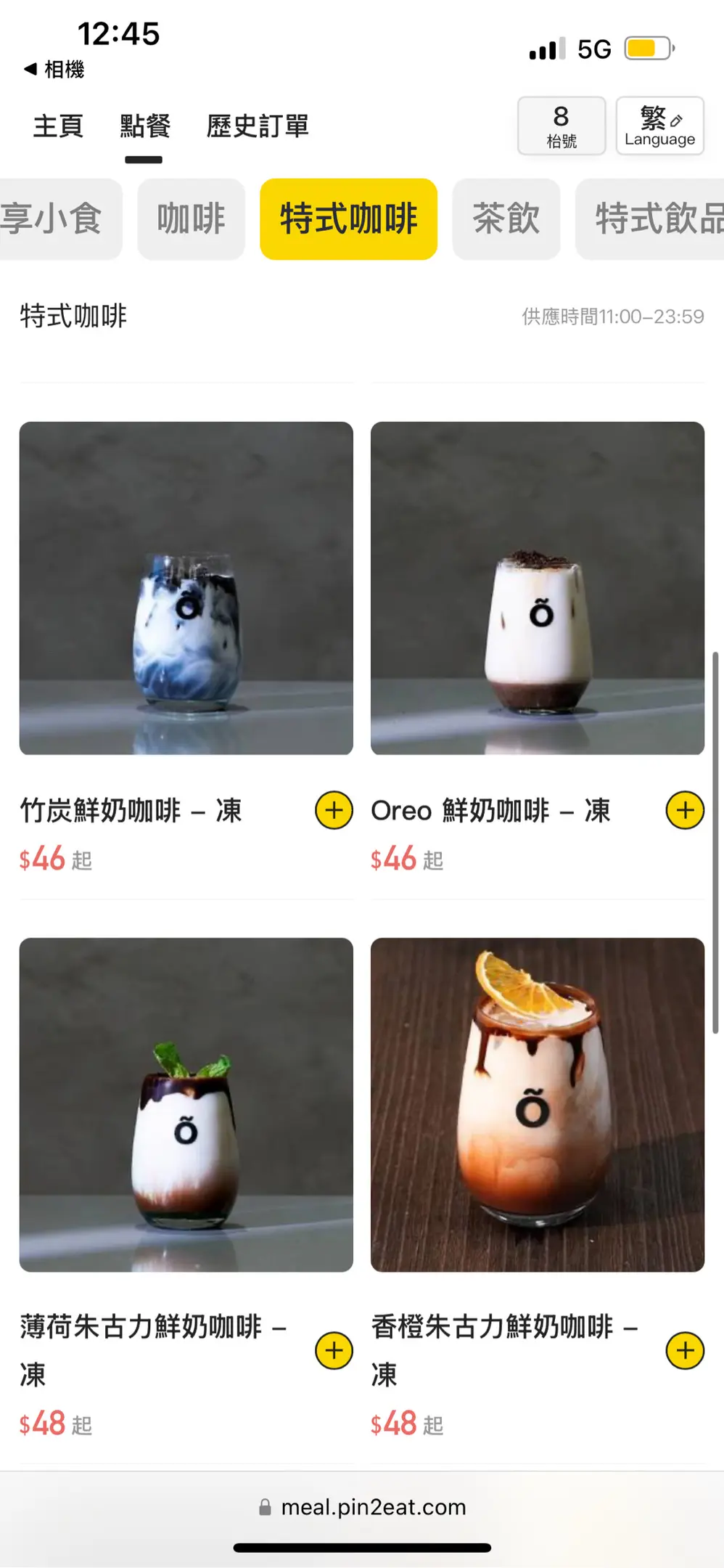Return to the 相機 app

[54, 70]
